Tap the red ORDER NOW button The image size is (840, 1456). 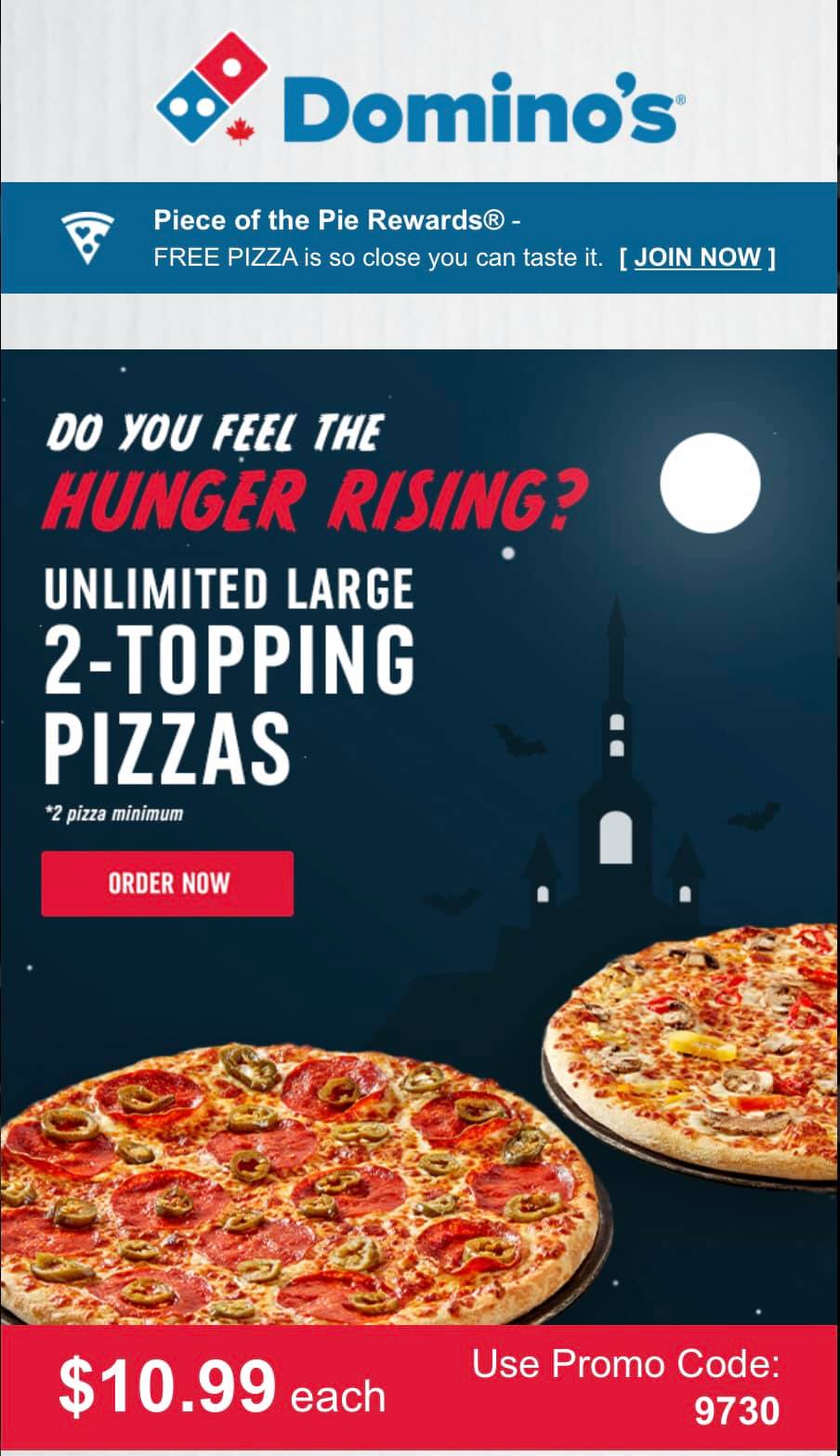coord(167,883)
